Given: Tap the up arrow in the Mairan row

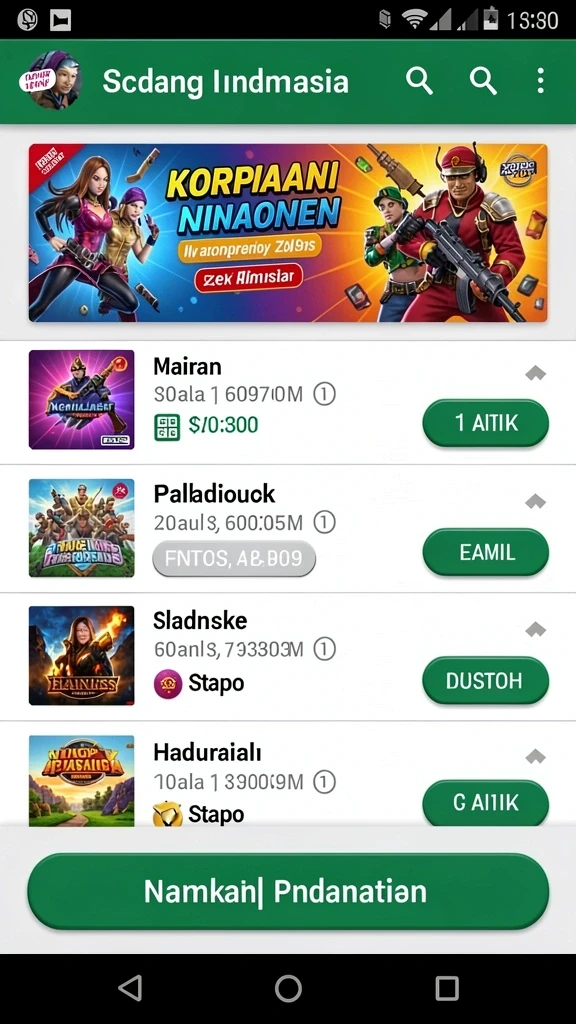Looking at the screenshot, I should 536,373.
